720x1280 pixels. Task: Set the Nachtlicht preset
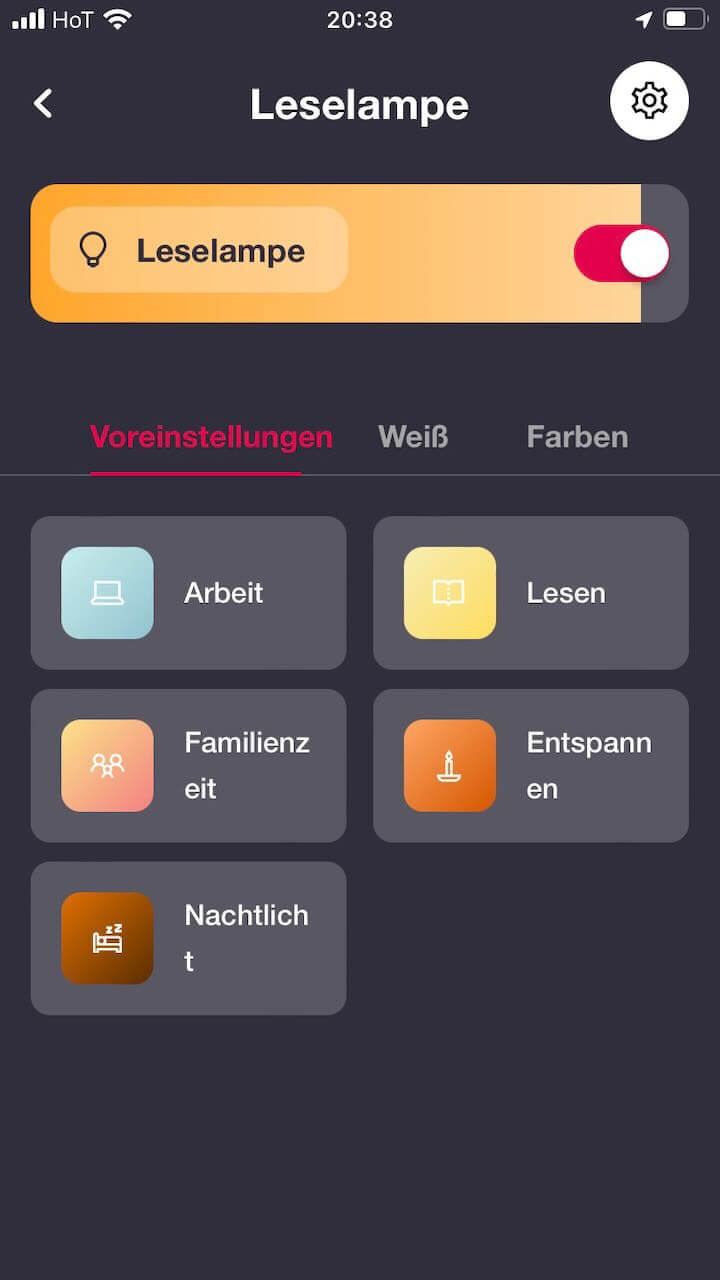188,938
